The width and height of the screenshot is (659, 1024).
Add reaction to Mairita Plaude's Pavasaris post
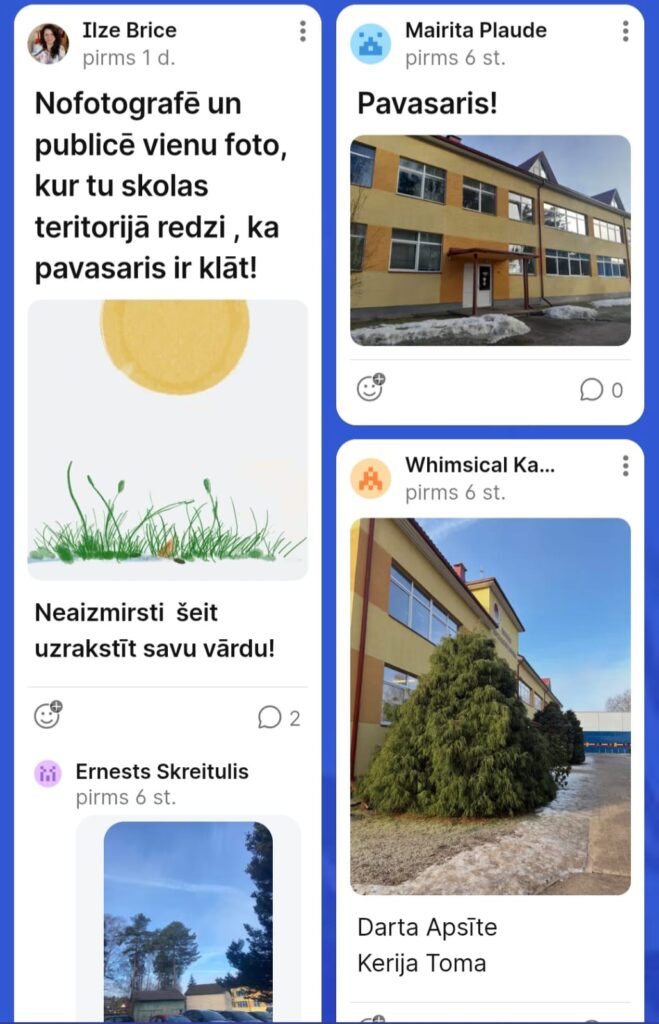pyautogui.click(x=370, y=388)
